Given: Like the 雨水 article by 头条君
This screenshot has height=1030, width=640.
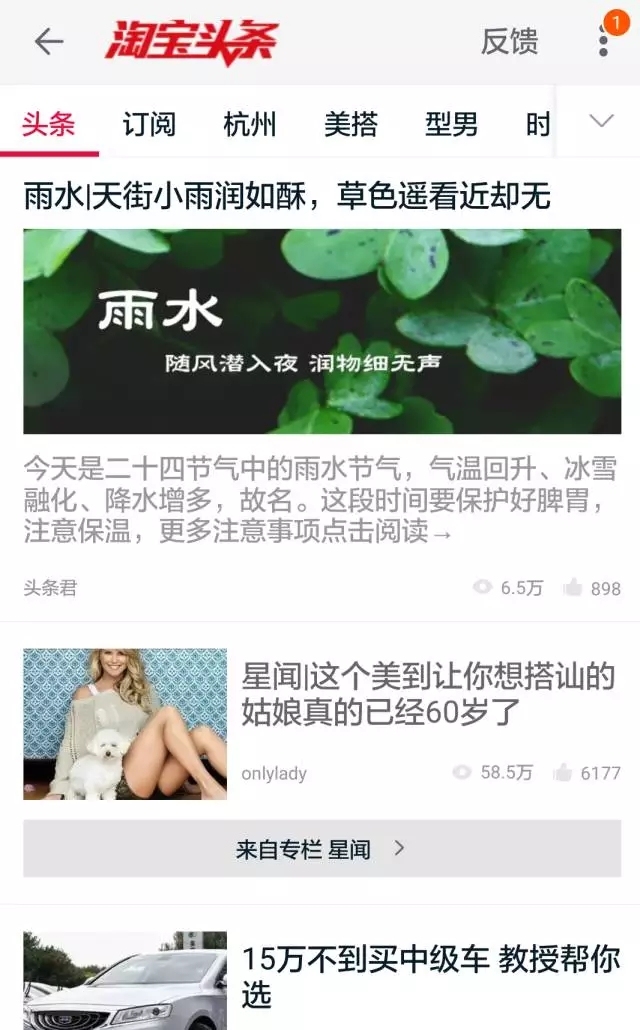Looking at the screenshot, I should point(573,588).
